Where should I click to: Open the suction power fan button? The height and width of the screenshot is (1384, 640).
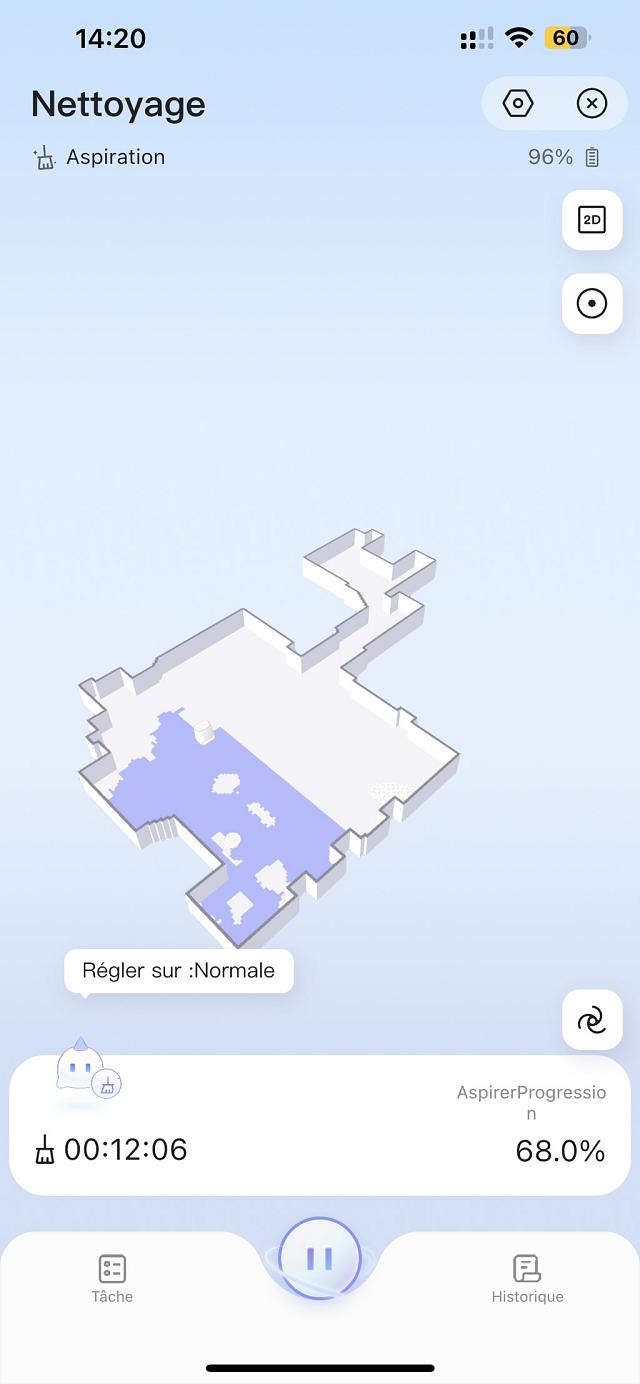click(592, 1019)
